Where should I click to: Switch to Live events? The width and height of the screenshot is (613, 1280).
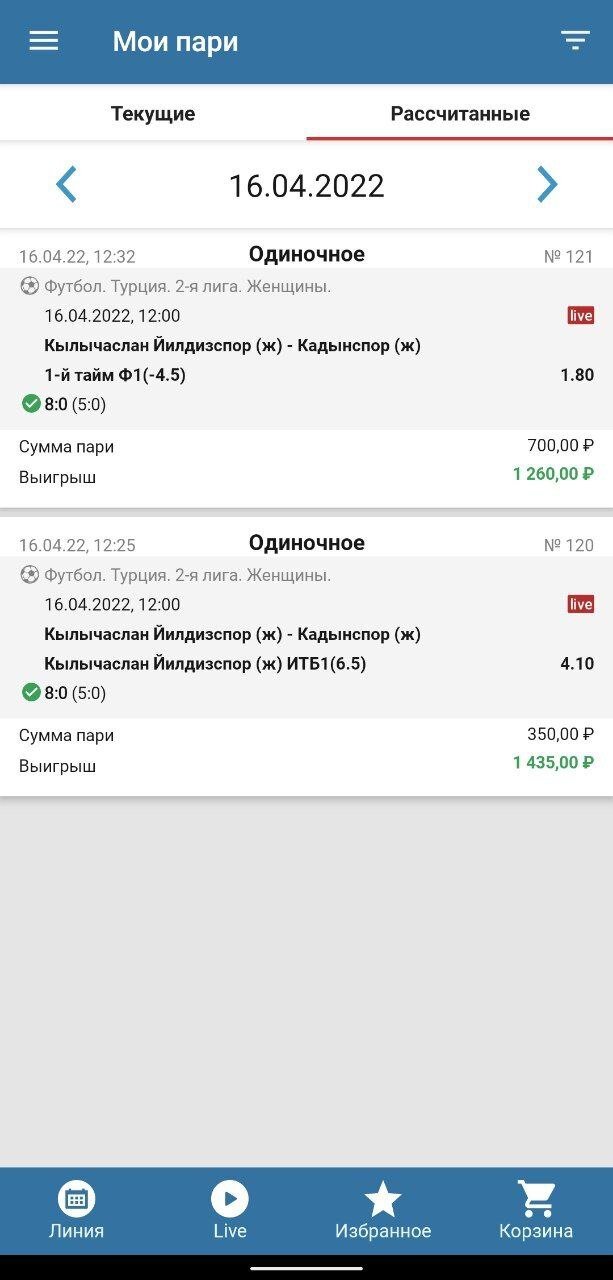[x=230, y=1210]
